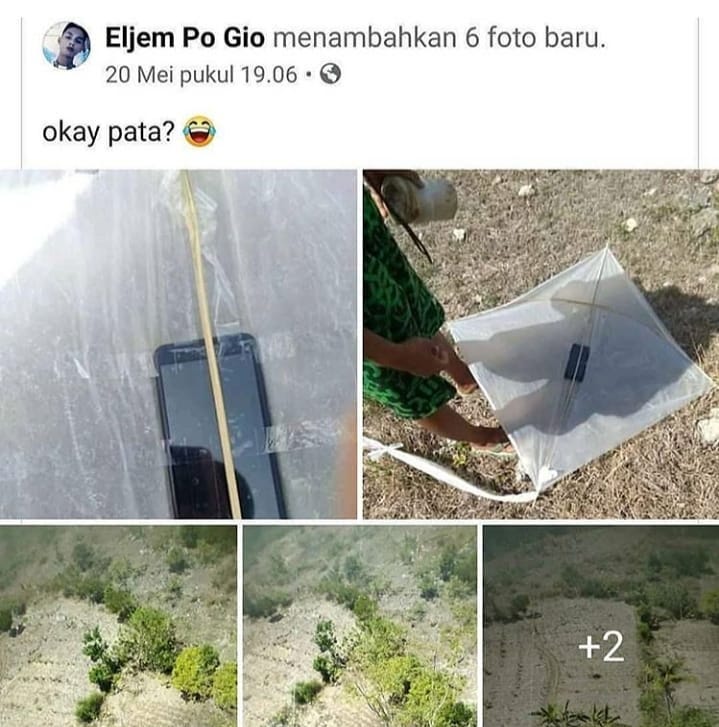The image size is (719, 727).
Task: Open Eljem Po Gio's profile name link
Action: (185, 39)
